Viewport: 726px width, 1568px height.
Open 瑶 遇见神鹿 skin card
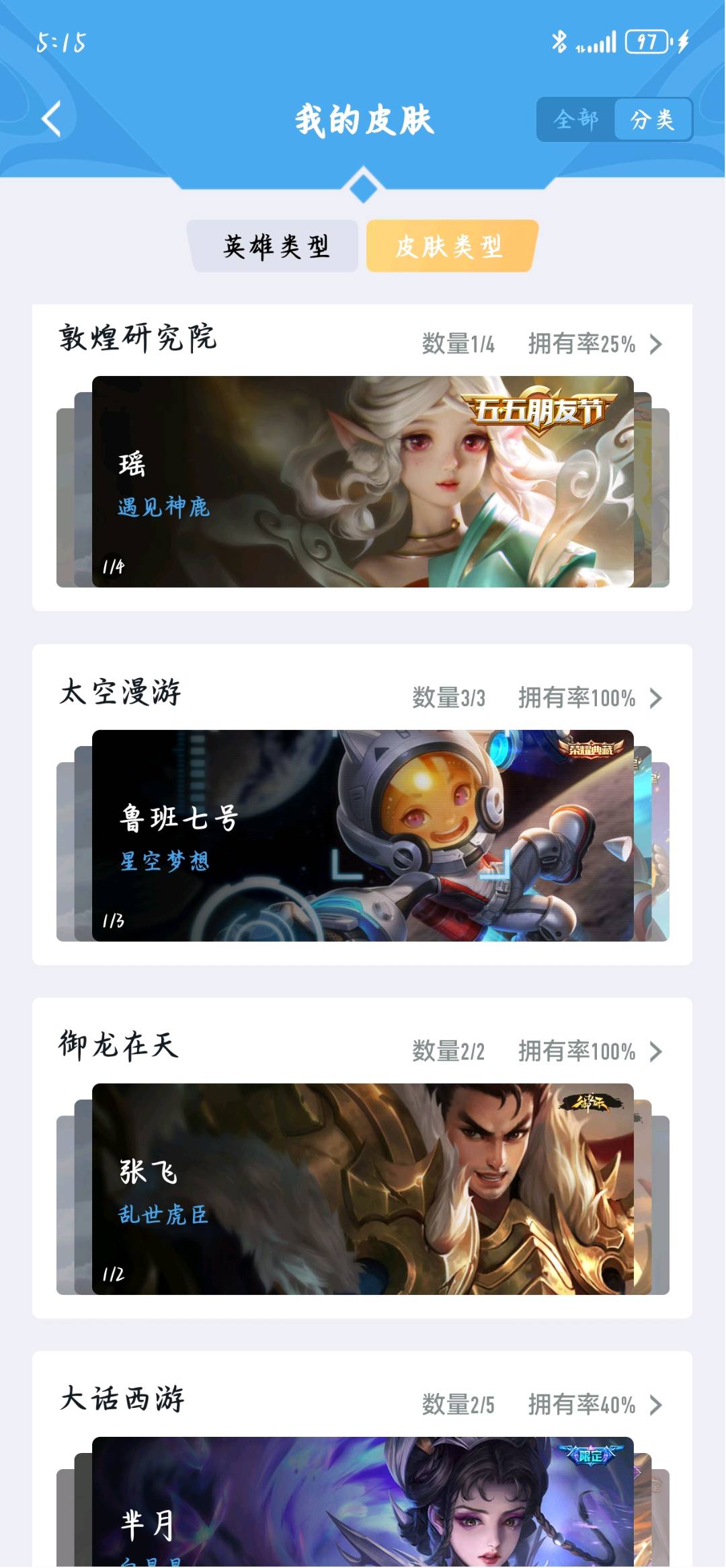point(363,482)
